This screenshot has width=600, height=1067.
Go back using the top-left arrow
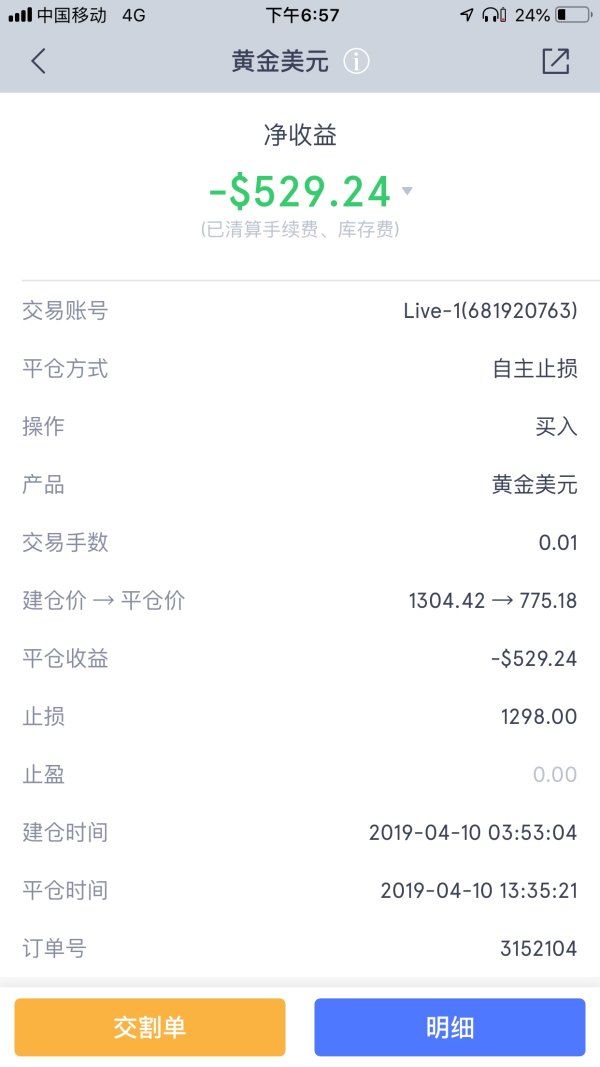(x=38, y=61)
